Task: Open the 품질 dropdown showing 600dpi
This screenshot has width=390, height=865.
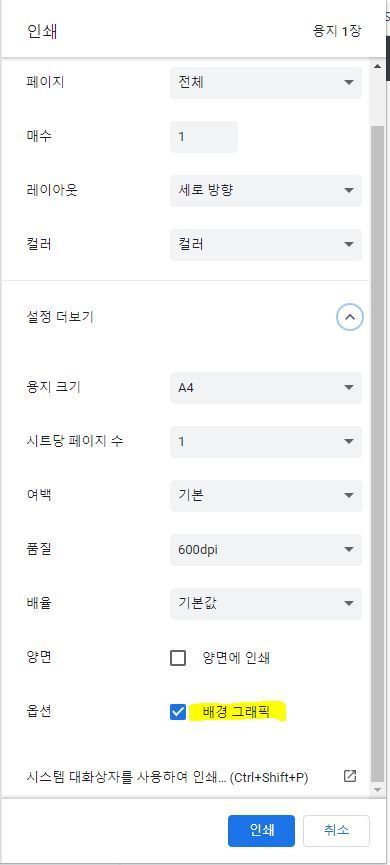Action: tap(265, 549)
